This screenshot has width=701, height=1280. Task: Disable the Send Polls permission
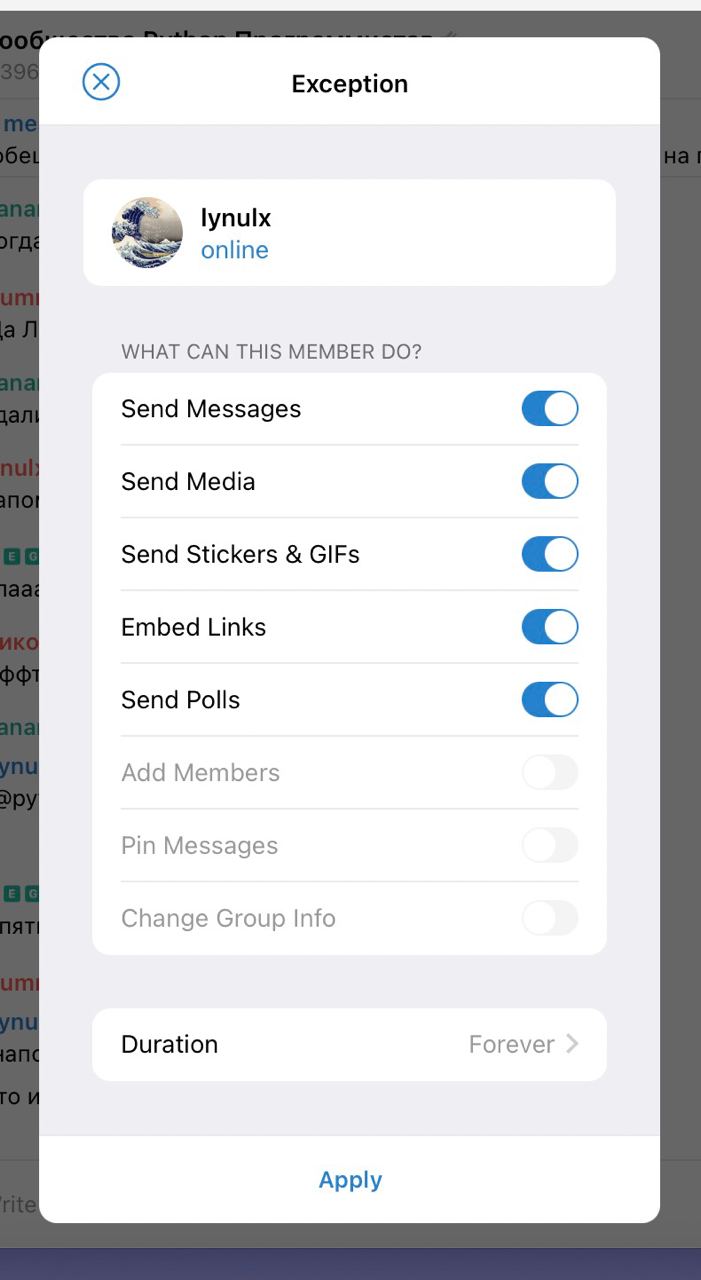(550, 700)
